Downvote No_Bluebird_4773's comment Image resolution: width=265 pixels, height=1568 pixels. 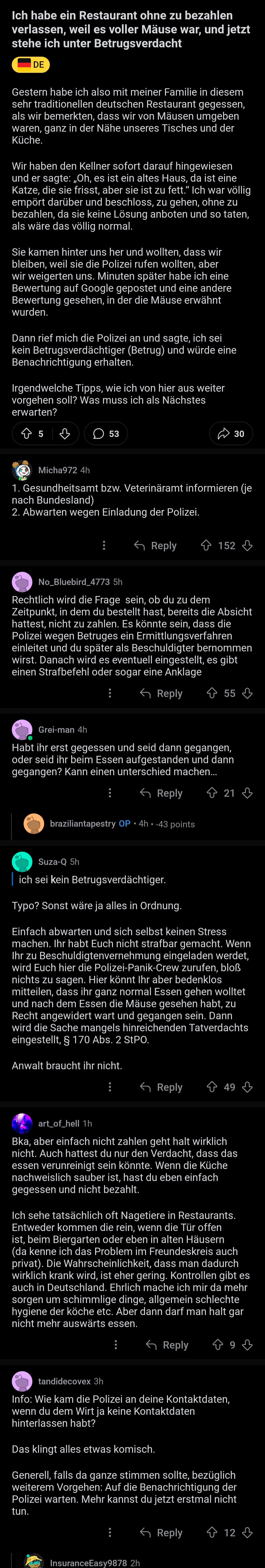point(247,693)
